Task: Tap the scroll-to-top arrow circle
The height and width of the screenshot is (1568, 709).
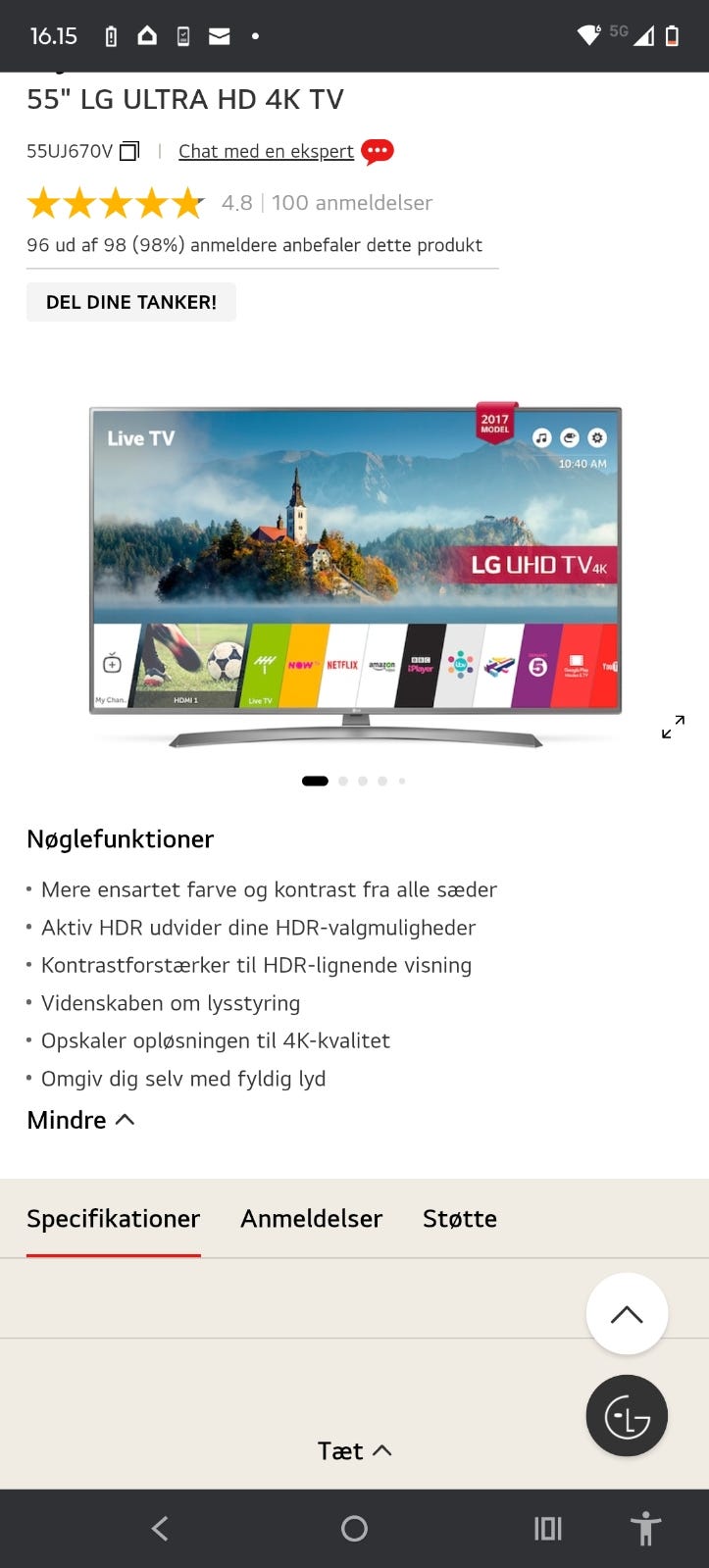Action: coord(627,1313)
